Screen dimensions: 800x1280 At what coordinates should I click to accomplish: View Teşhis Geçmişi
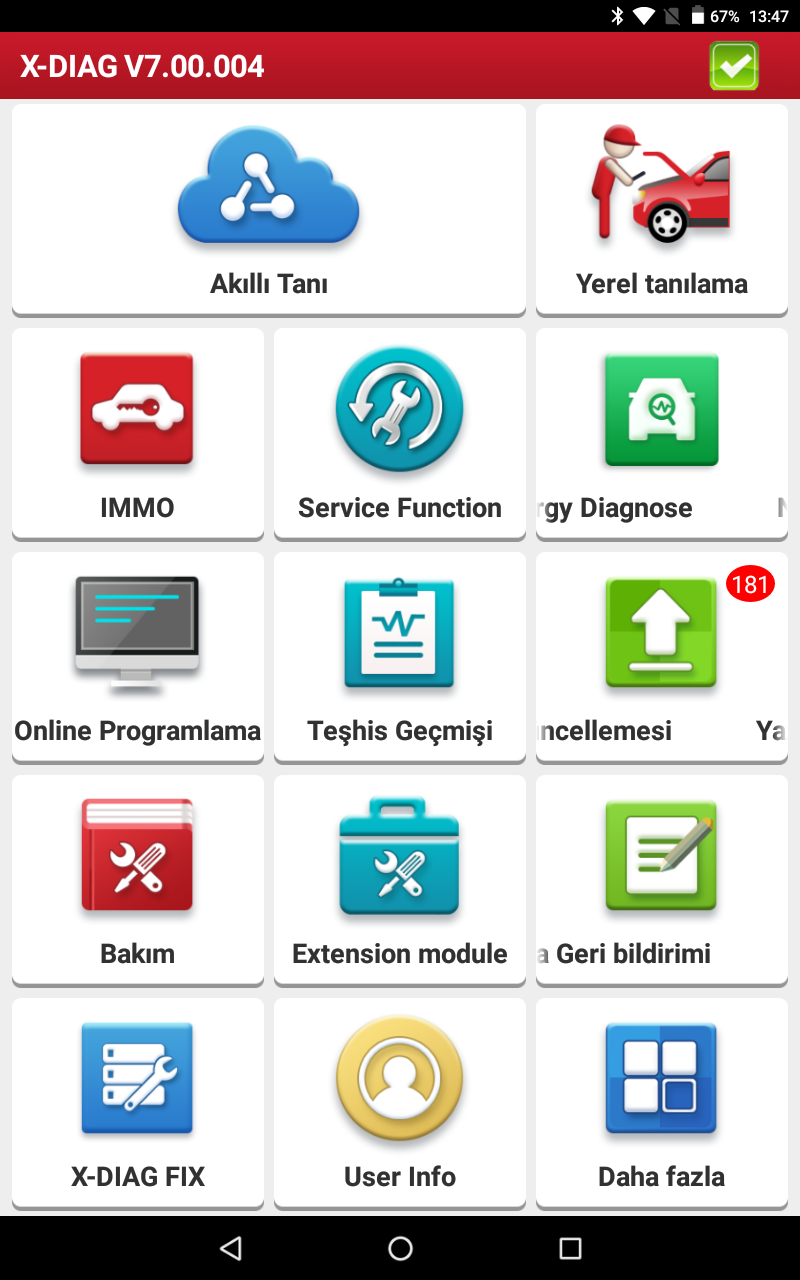[399, 657]
